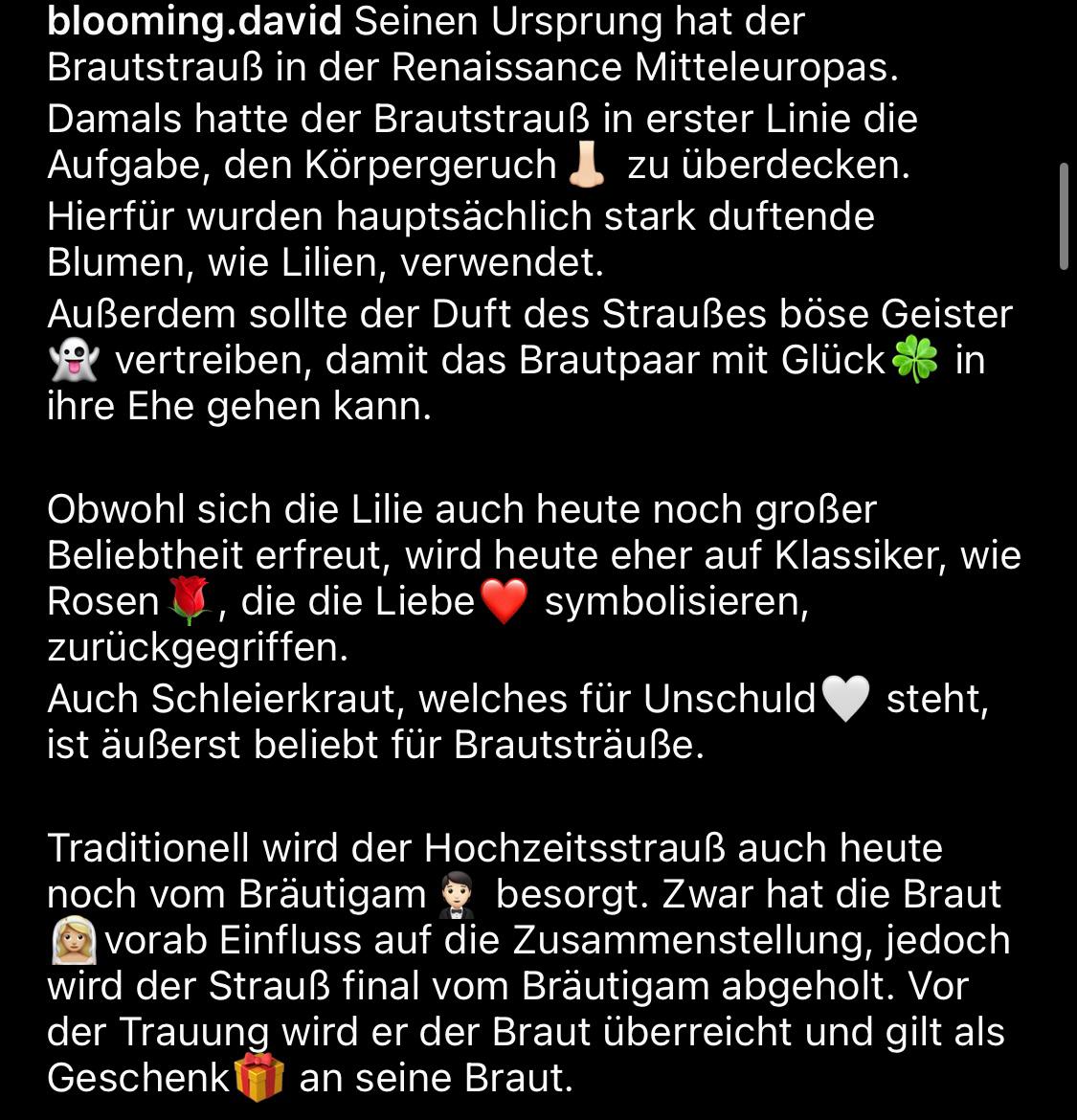The height and width of the screenshot is (1120, 1077).
Task: Open the blooming.david profile
Action: (193, 21)
